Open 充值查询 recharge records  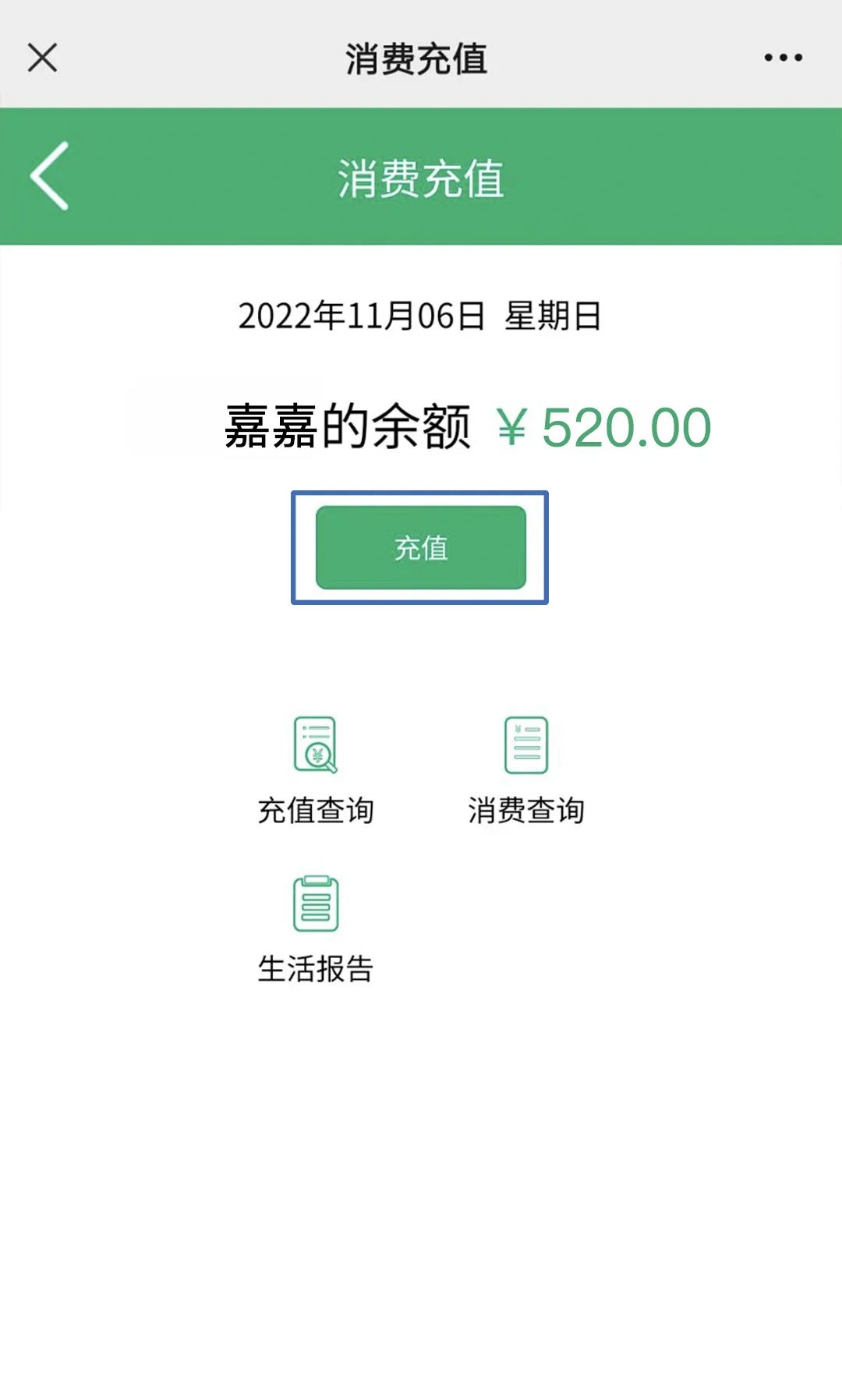[x=316, y=771]
